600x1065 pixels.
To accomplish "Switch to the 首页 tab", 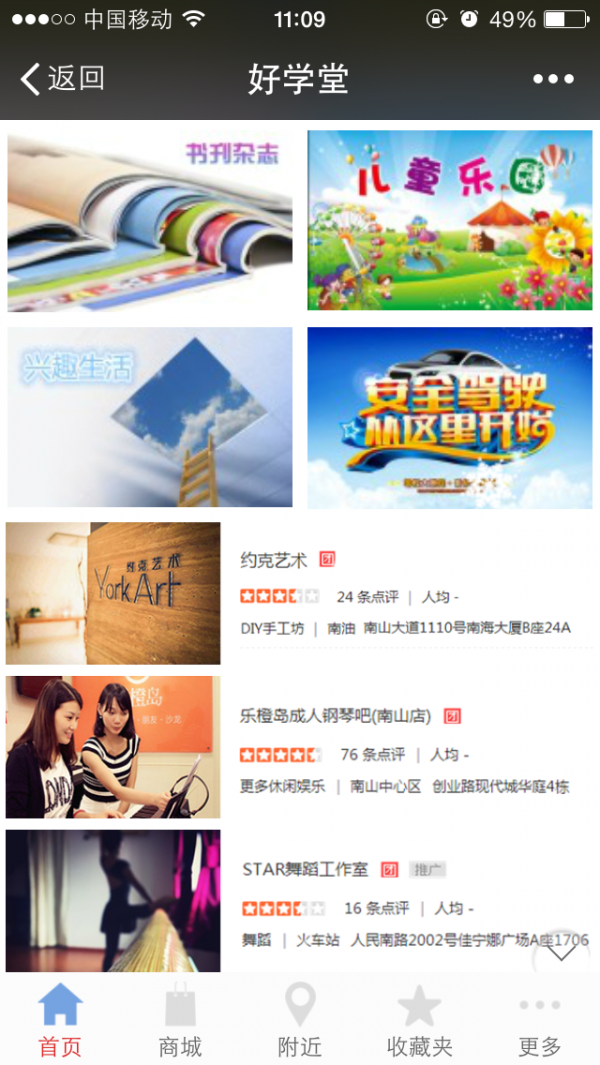I will [x=60, y=1020].
